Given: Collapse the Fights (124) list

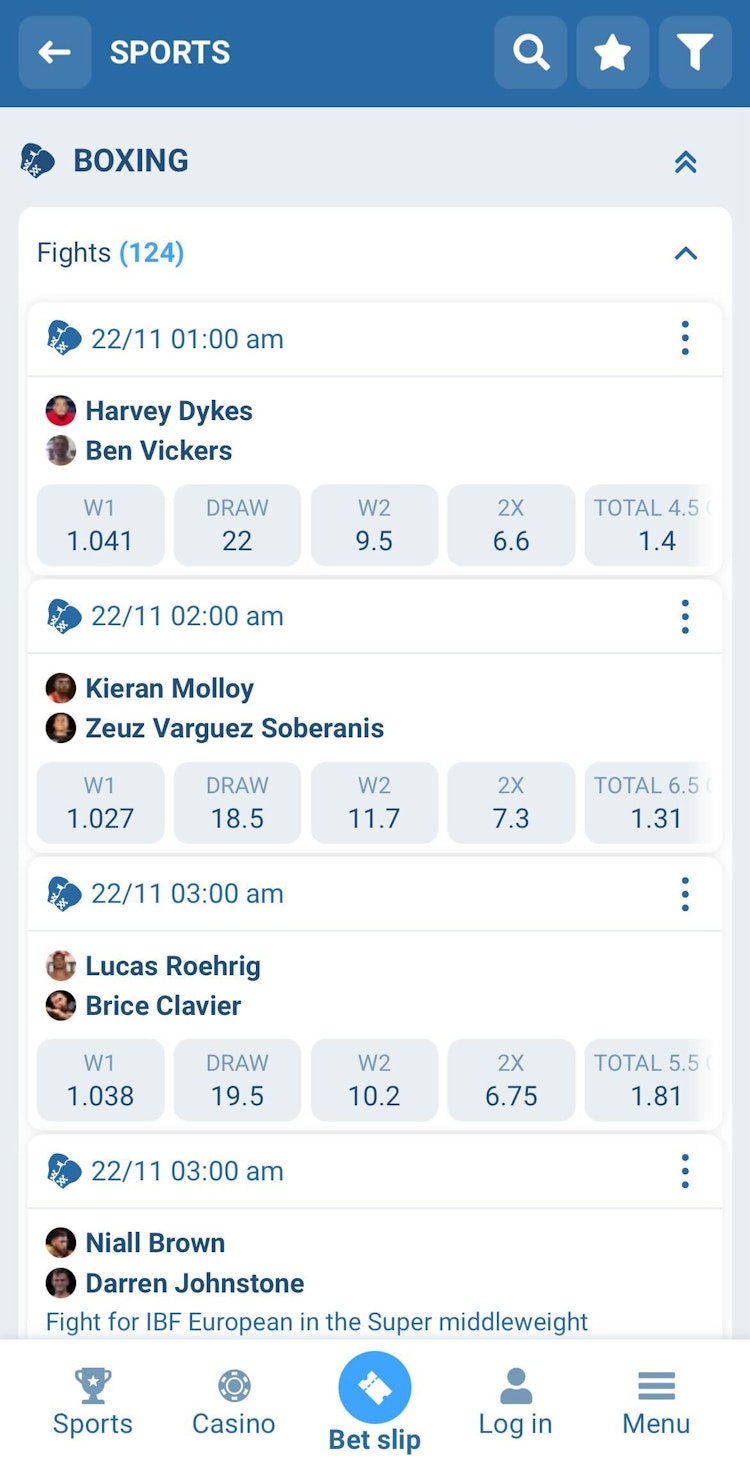Looking at the screenshot, I should coord(685,253).
